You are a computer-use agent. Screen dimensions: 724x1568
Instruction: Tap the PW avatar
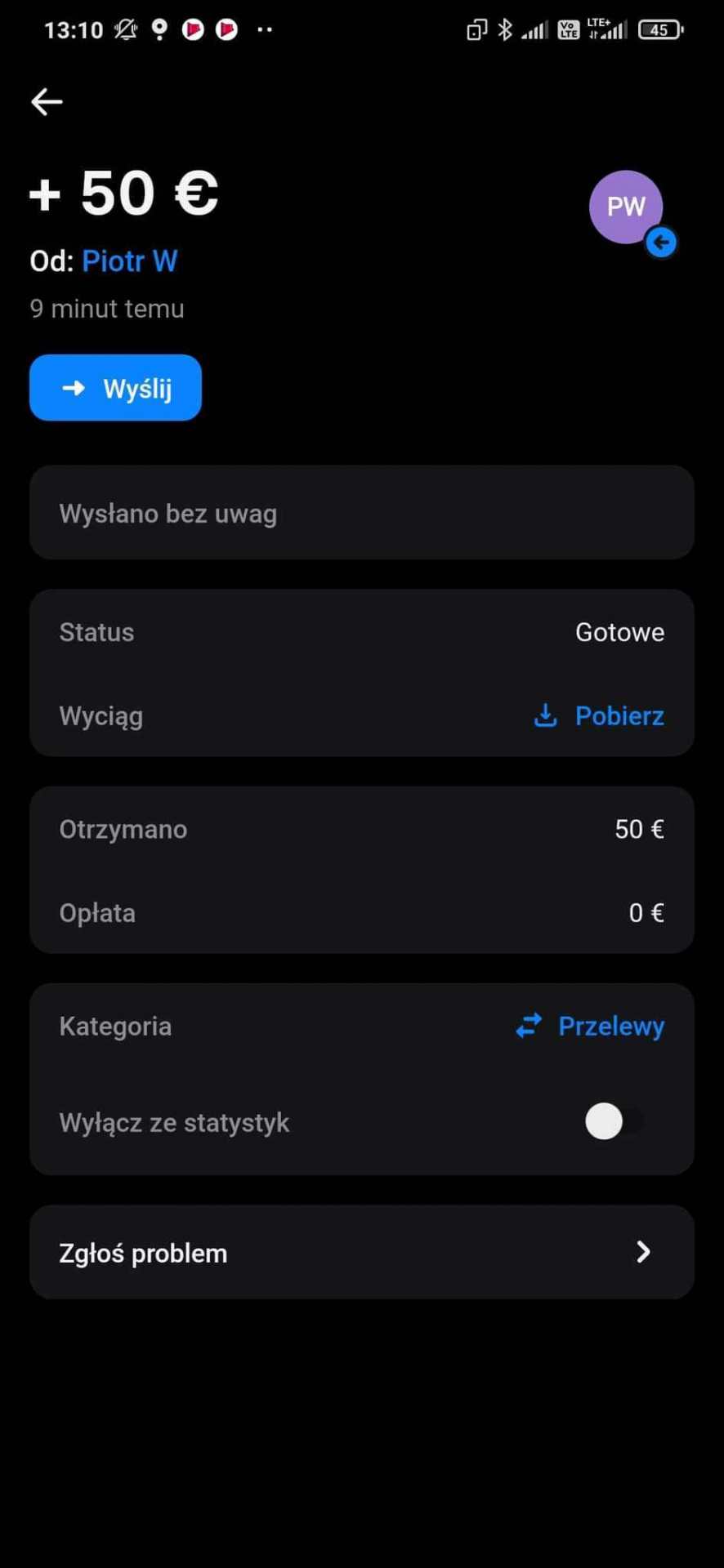click(x=626, y=207)
